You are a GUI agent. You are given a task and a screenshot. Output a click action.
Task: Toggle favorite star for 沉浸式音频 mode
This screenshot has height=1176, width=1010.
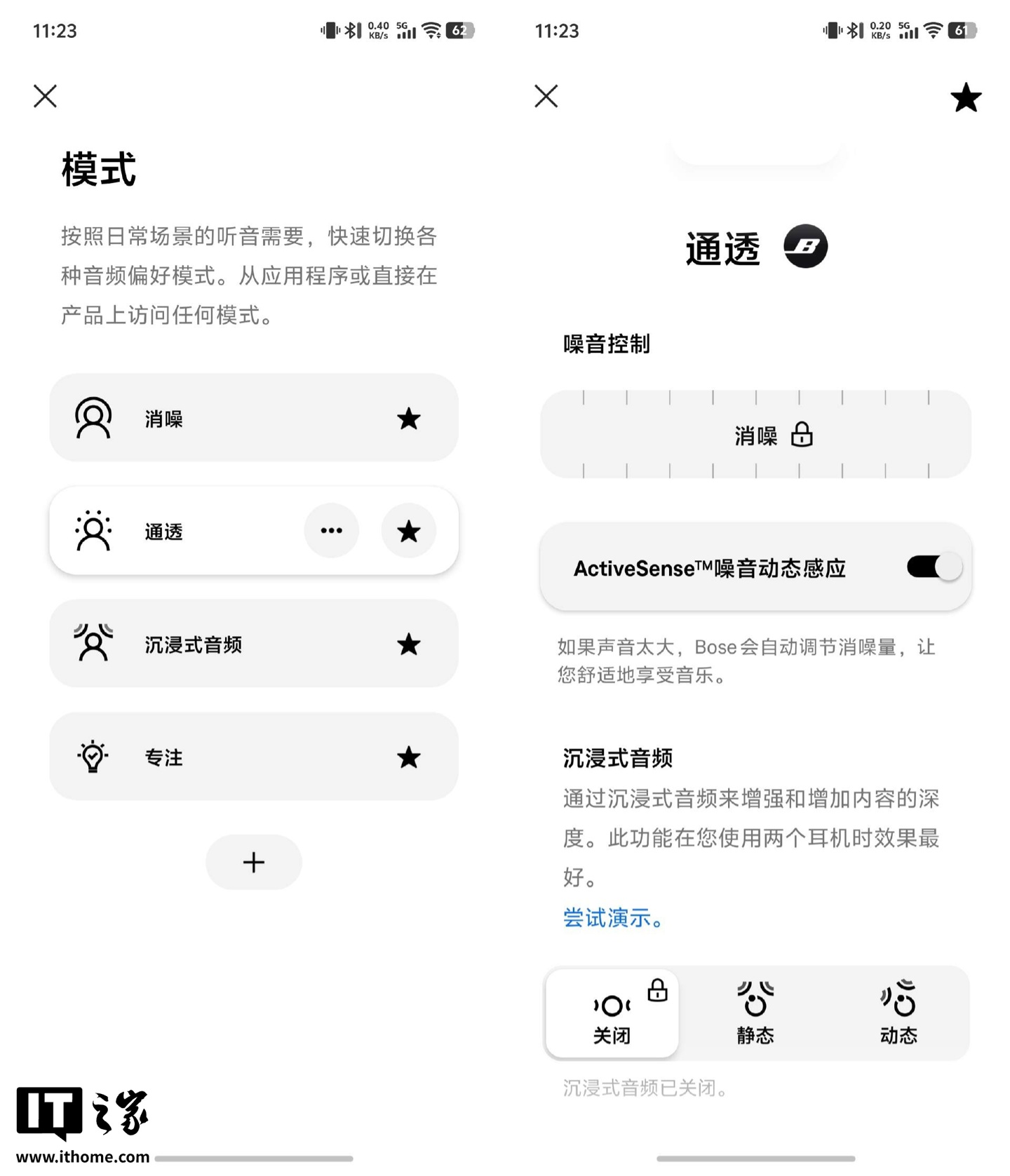point(408,644)
